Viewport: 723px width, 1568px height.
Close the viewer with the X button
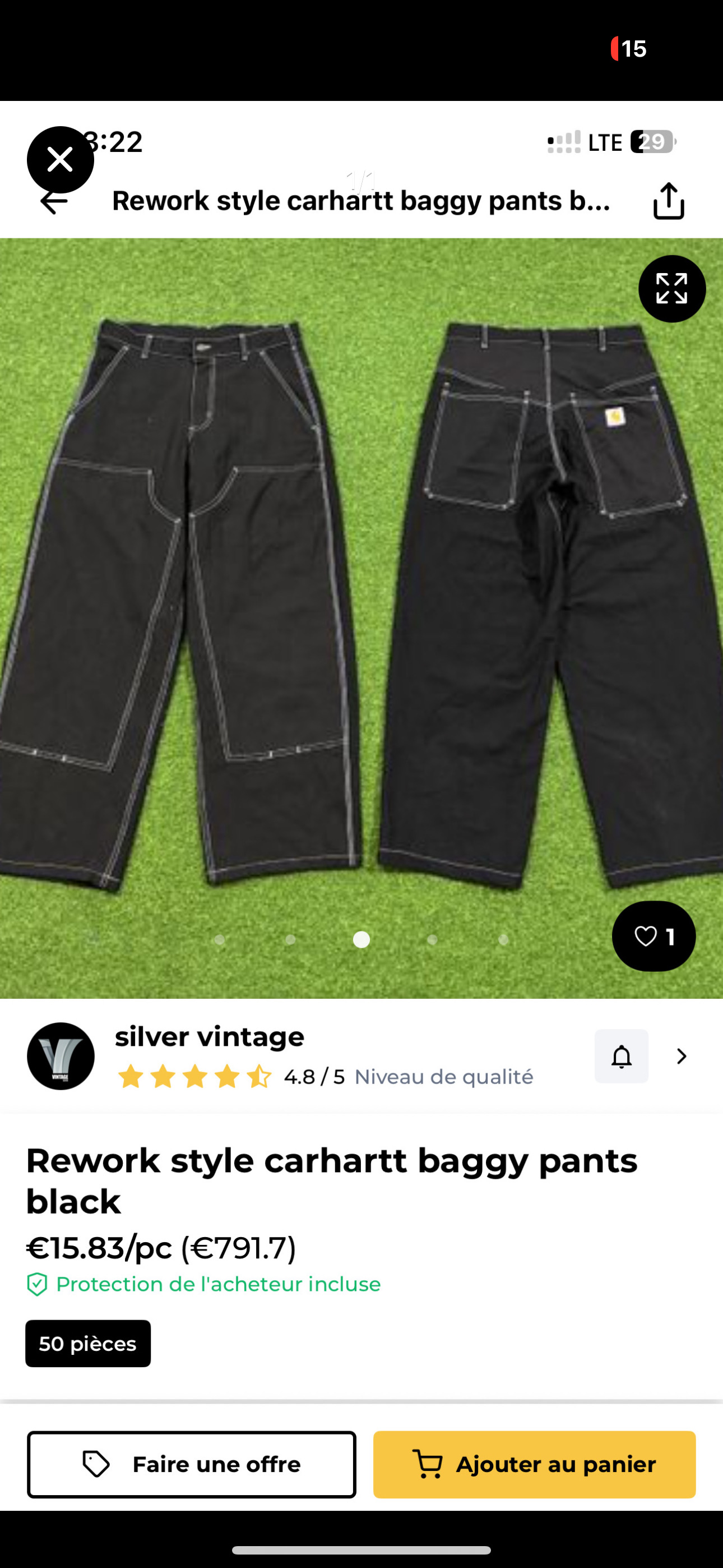61,160
